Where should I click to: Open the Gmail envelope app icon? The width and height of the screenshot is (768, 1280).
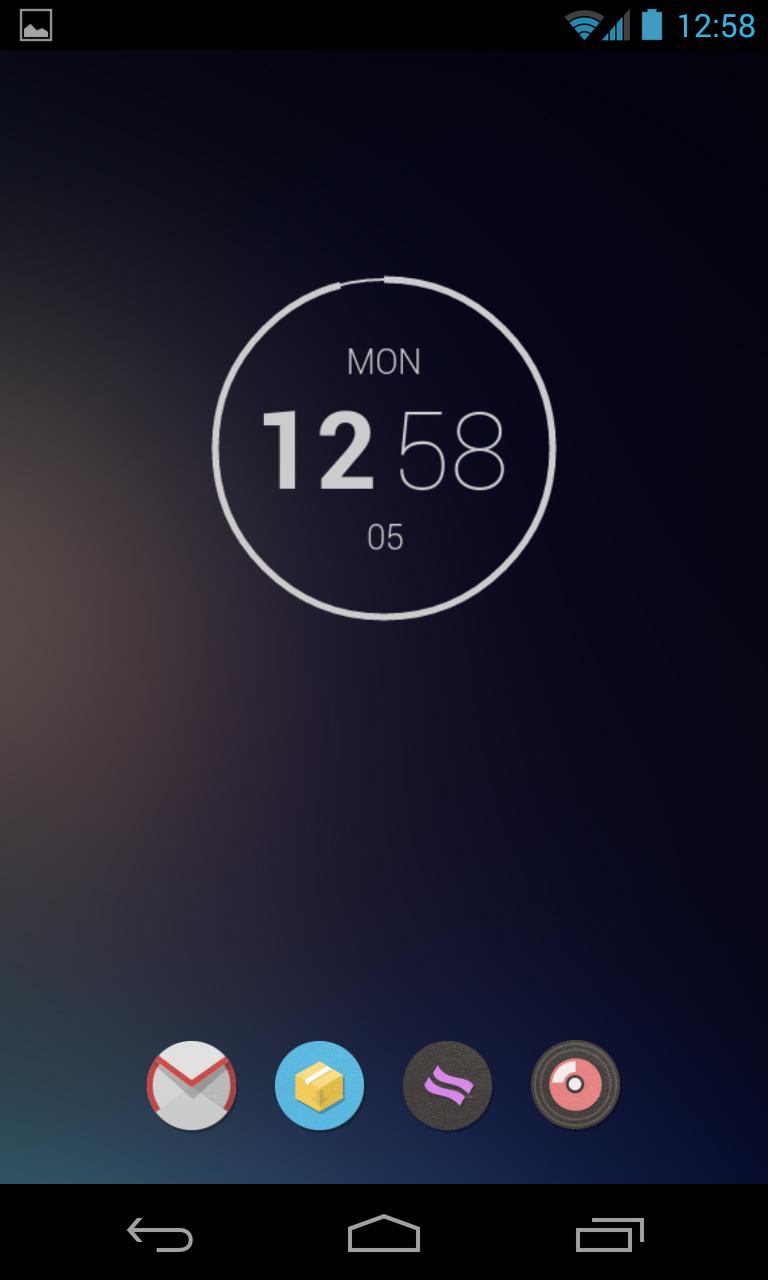click(x=191, y=1085)
